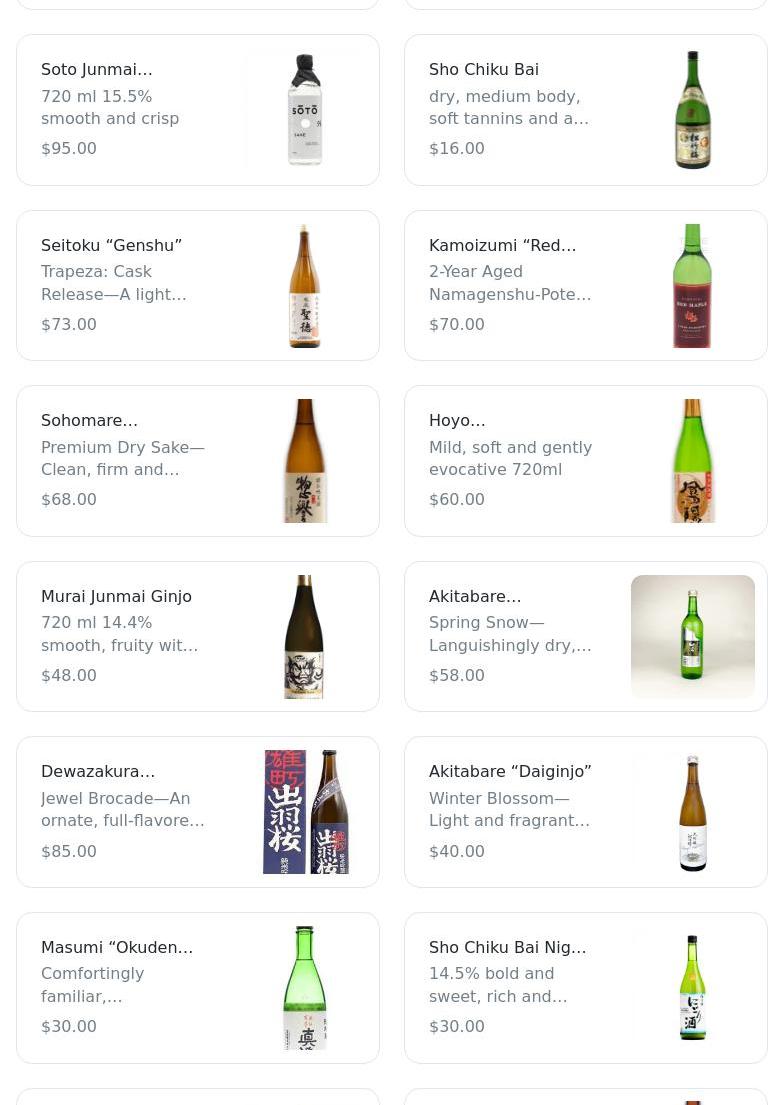Open Masumi "Okuden" sake item
The width and height of the screenshot is (784, 1105).
(x=197, y=987)
